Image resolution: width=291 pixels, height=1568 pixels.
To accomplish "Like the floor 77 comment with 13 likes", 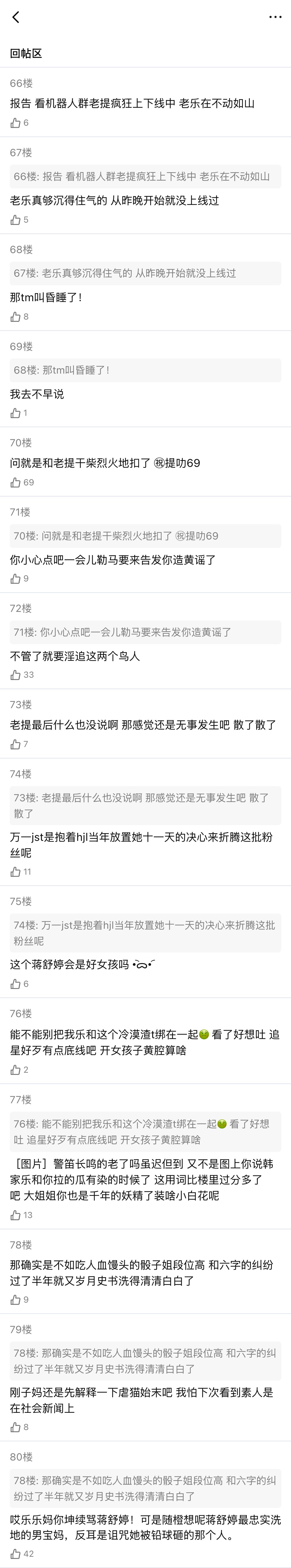I will click(16, 1216).
